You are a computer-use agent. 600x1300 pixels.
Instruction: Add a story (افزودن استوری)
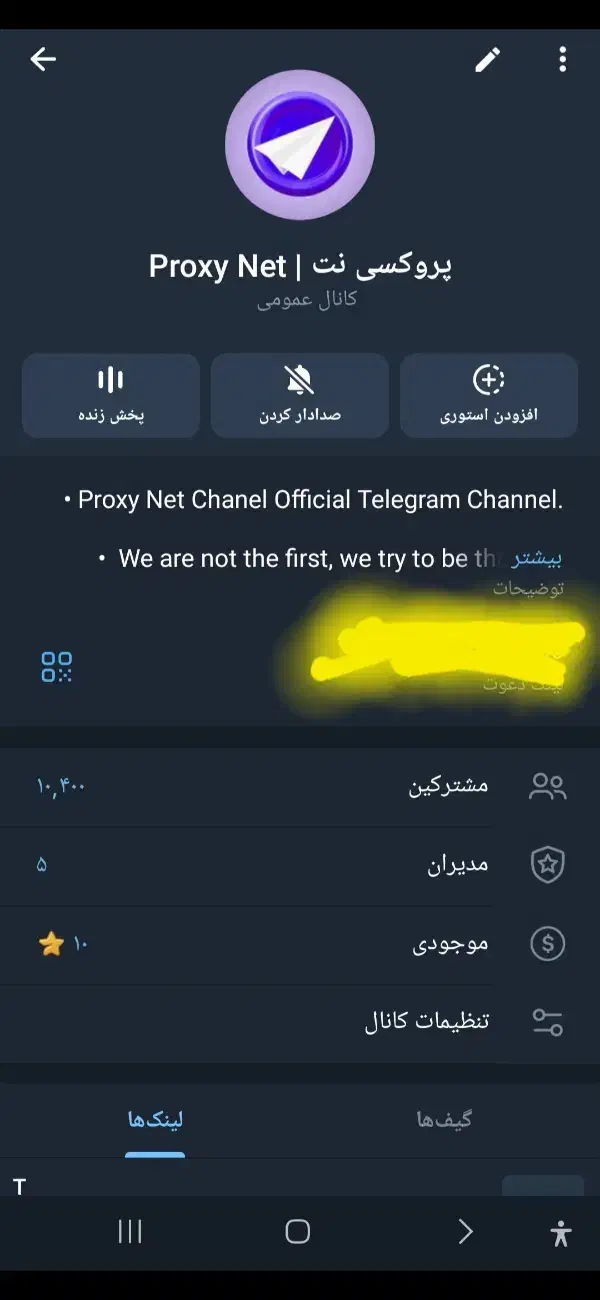click(489, 395)
